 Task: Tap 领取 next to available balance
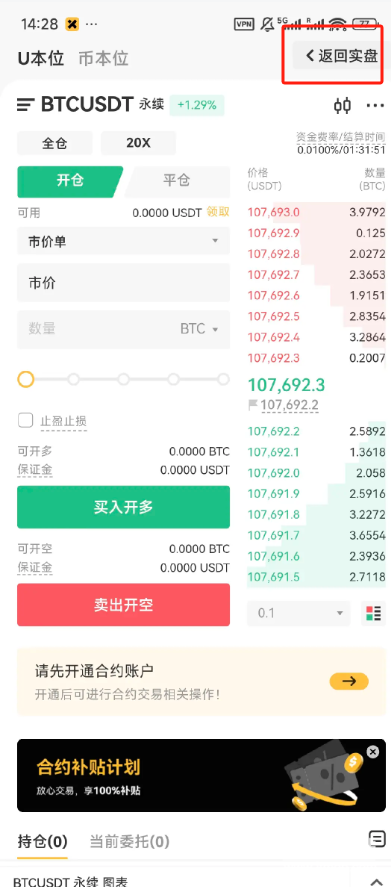point(218,212)
